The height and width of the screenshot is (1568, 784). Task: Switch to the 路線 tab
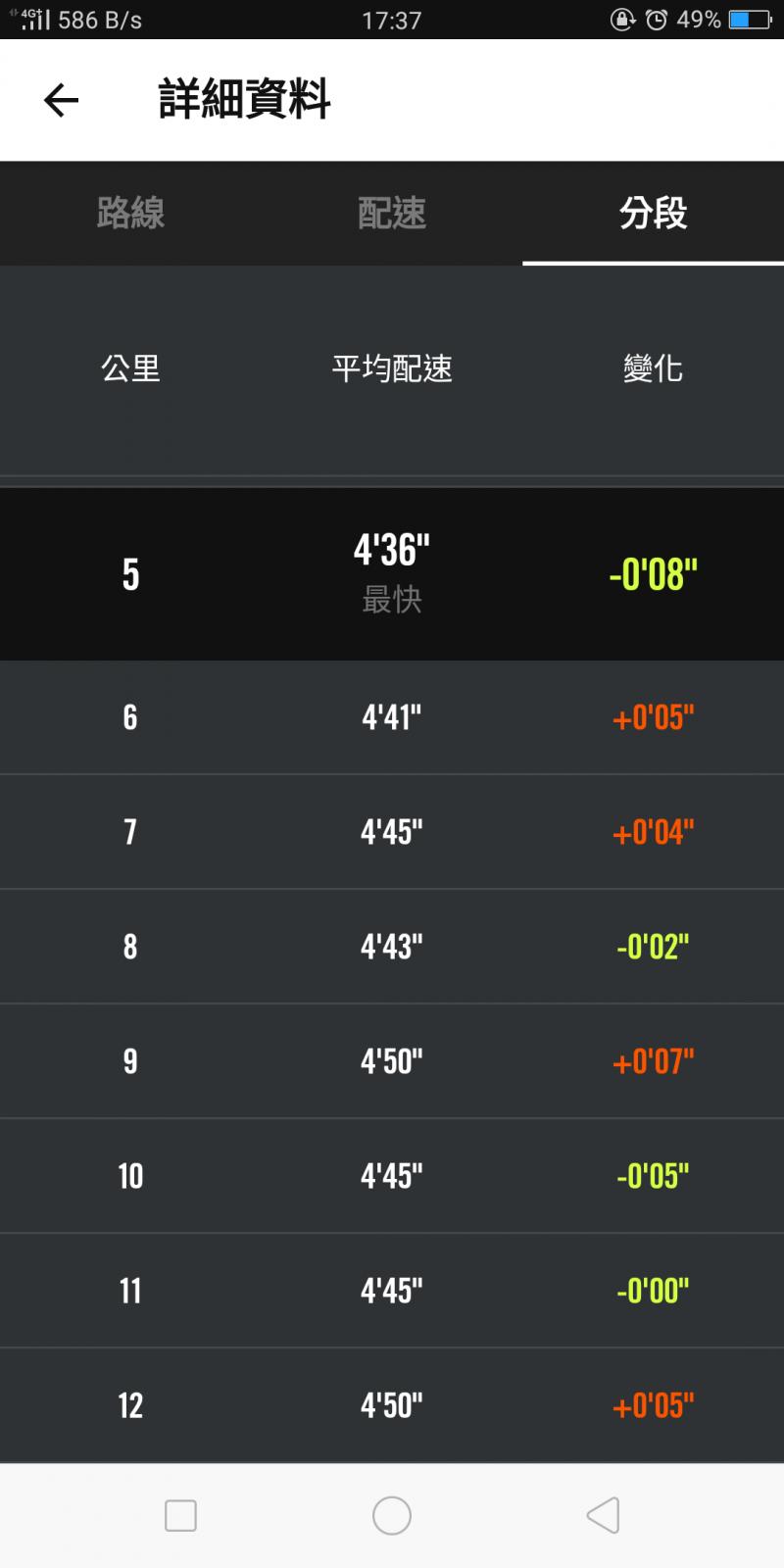[130, 213]
